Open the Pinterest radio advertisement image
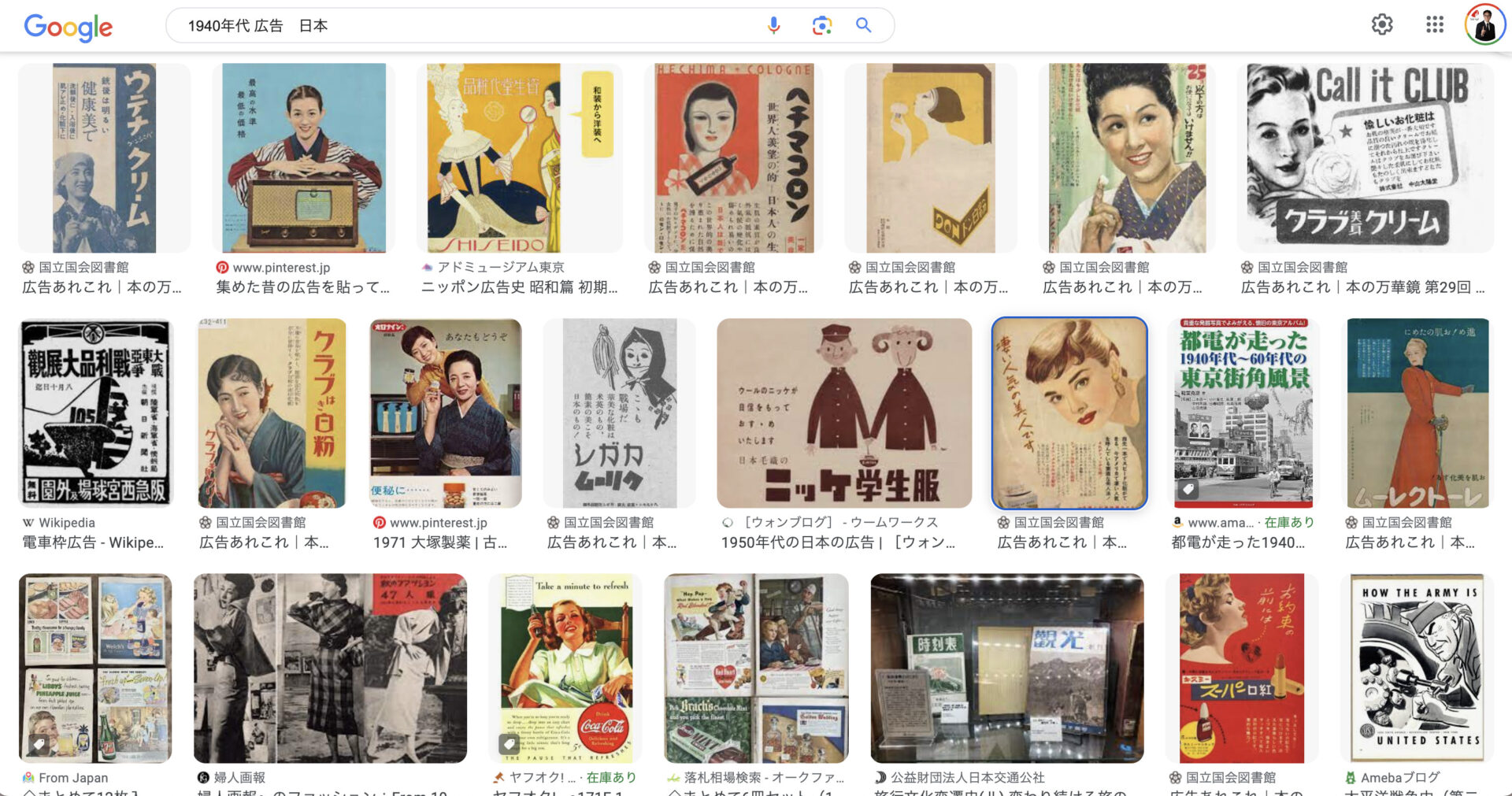 point(304,158)
